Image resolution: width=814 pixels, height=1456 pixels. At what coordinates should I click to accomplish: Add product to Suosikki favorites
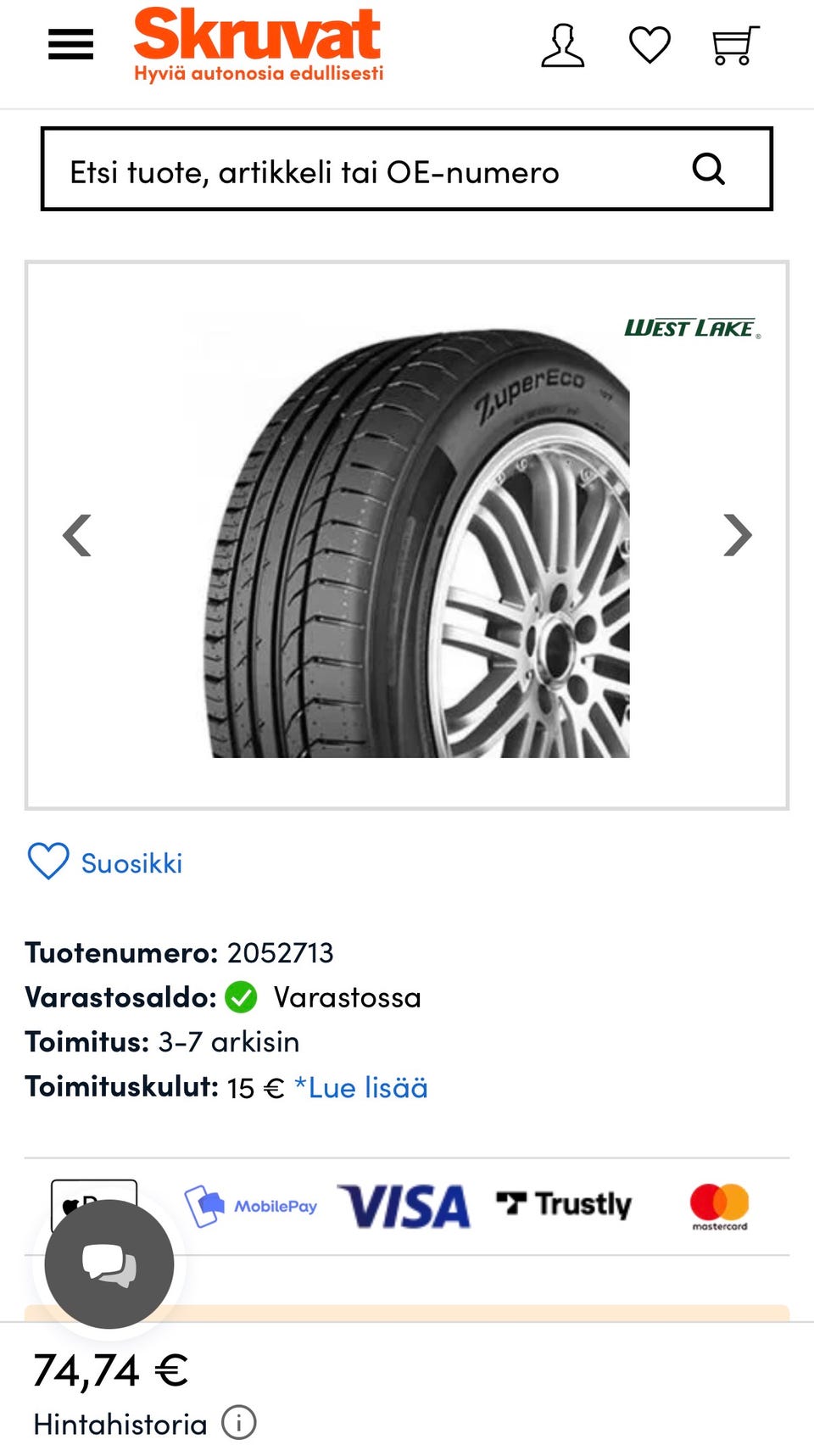pyautogui.click(x=105, y=862)
